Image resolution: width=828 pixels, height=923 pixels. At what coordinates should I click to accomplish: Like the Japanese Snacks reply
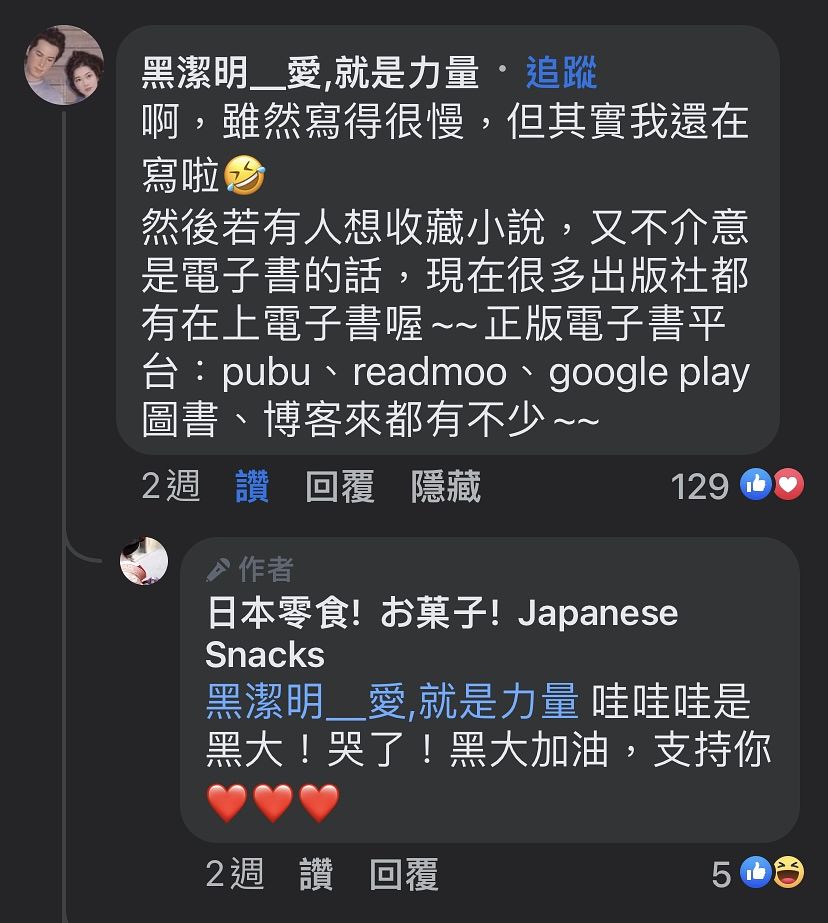tap(316, 874)
